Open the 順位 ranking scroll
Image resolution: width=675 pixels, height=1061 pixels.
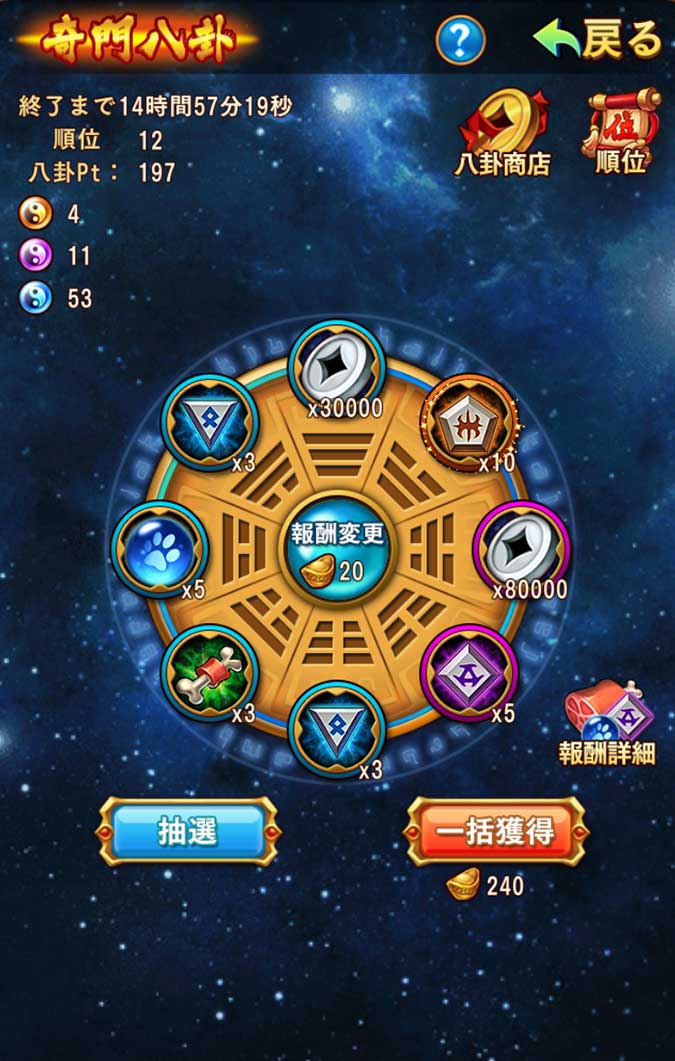pos(622,130)
